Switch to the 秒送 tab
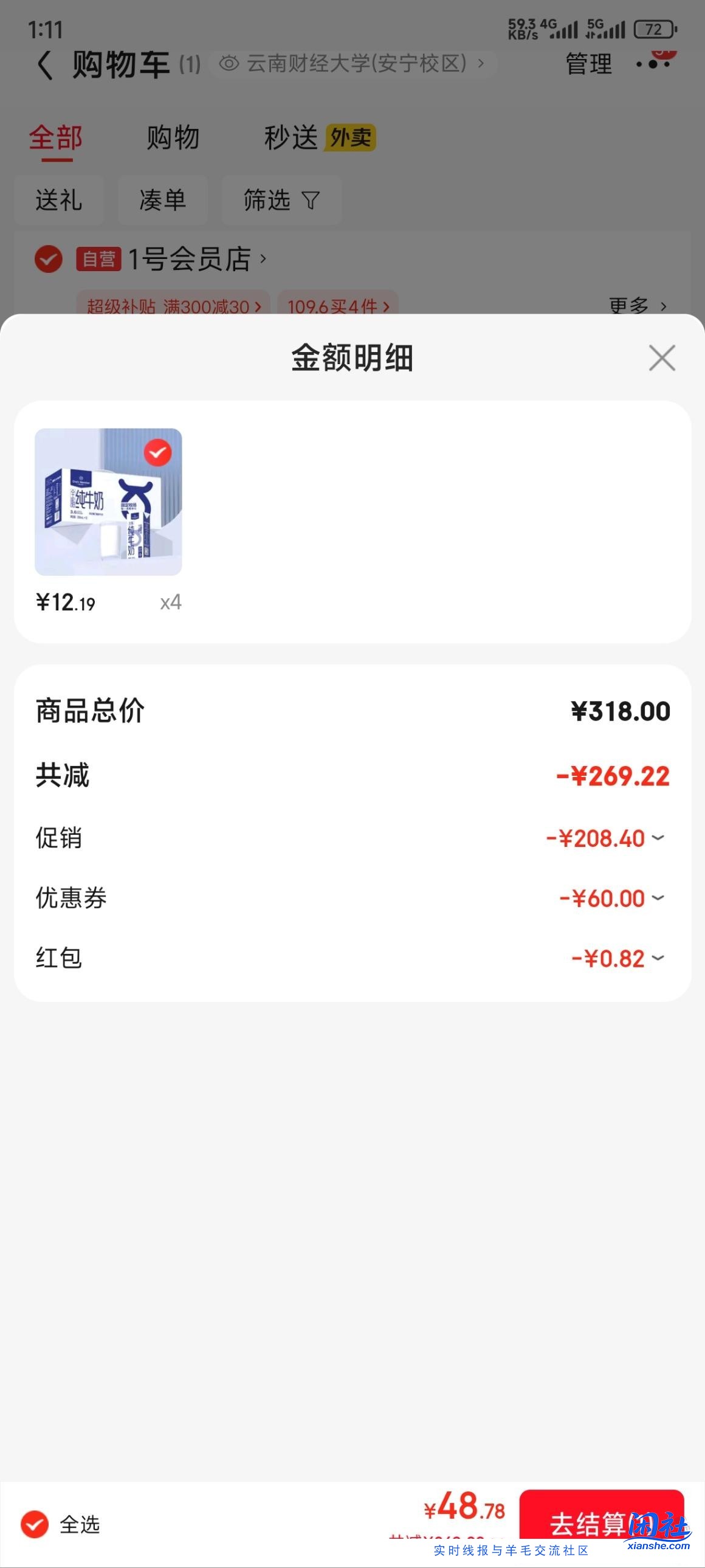This screenshot has height=1568, width=705. coord(291,137)
